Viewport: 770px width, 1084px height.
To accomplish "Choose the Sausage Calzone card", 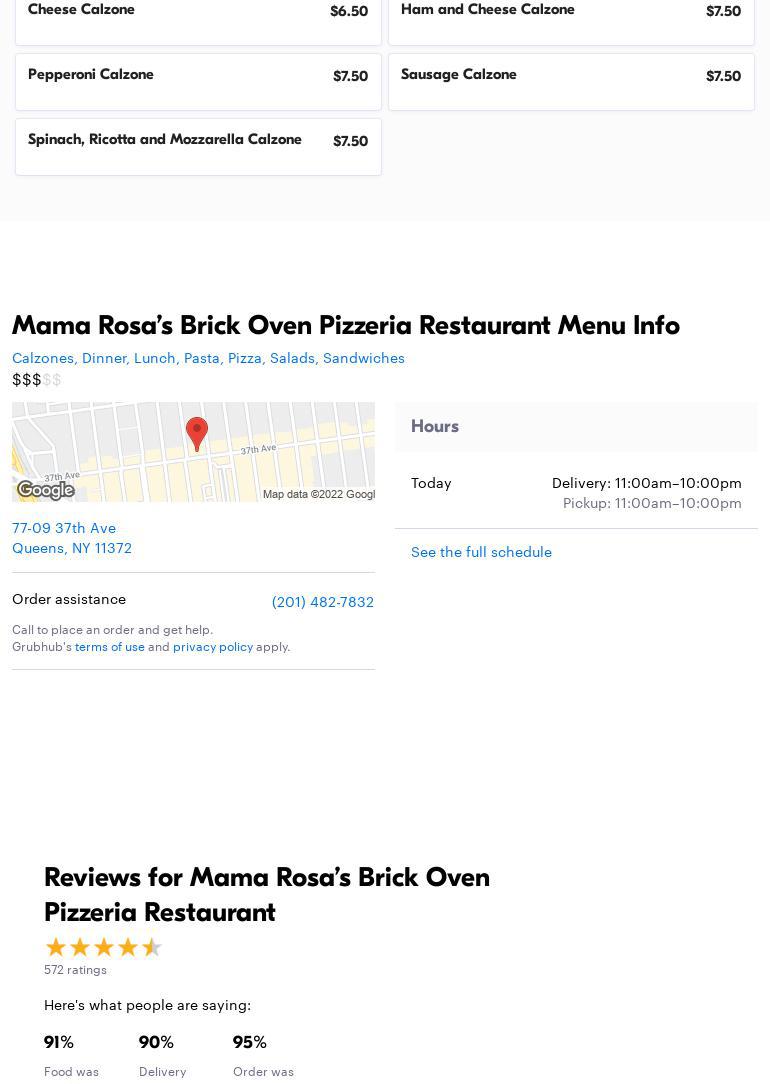I will [x=571, y=81].
